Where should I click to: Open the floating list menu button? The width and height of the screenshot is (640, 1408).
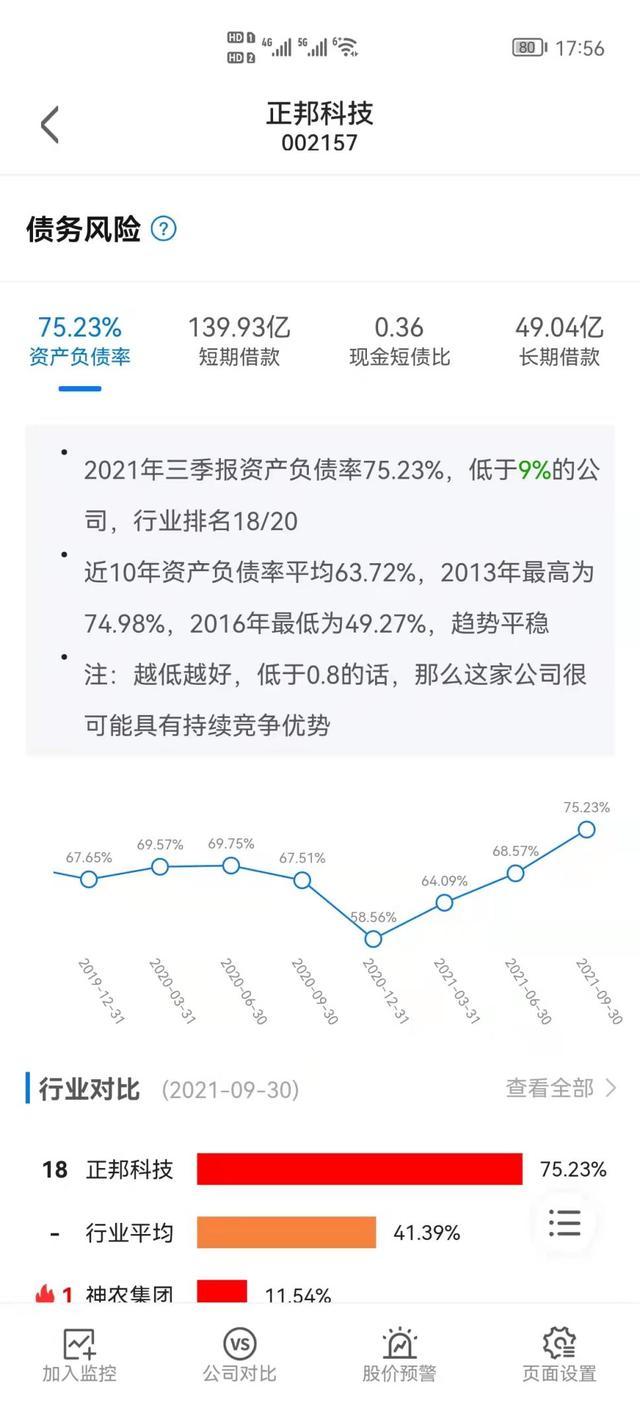[565, 1222]
